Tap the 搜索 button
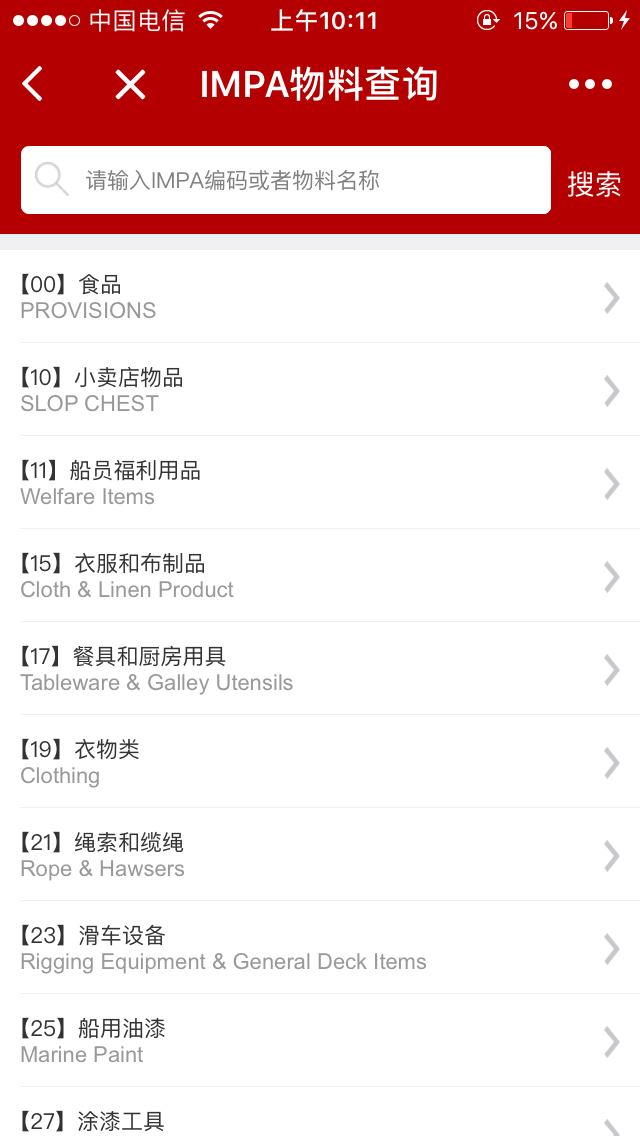Screen dimensions: 640x1136 (594, 183)
